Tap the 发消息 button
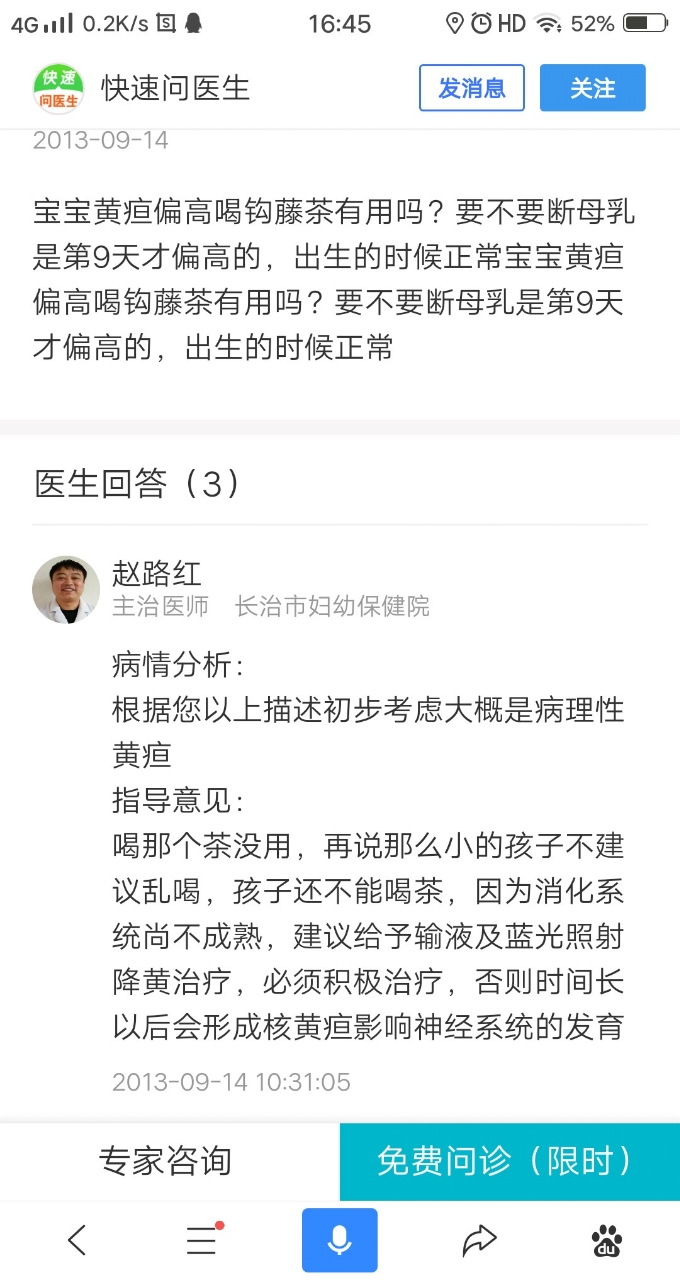 click(x=472, y=88)
